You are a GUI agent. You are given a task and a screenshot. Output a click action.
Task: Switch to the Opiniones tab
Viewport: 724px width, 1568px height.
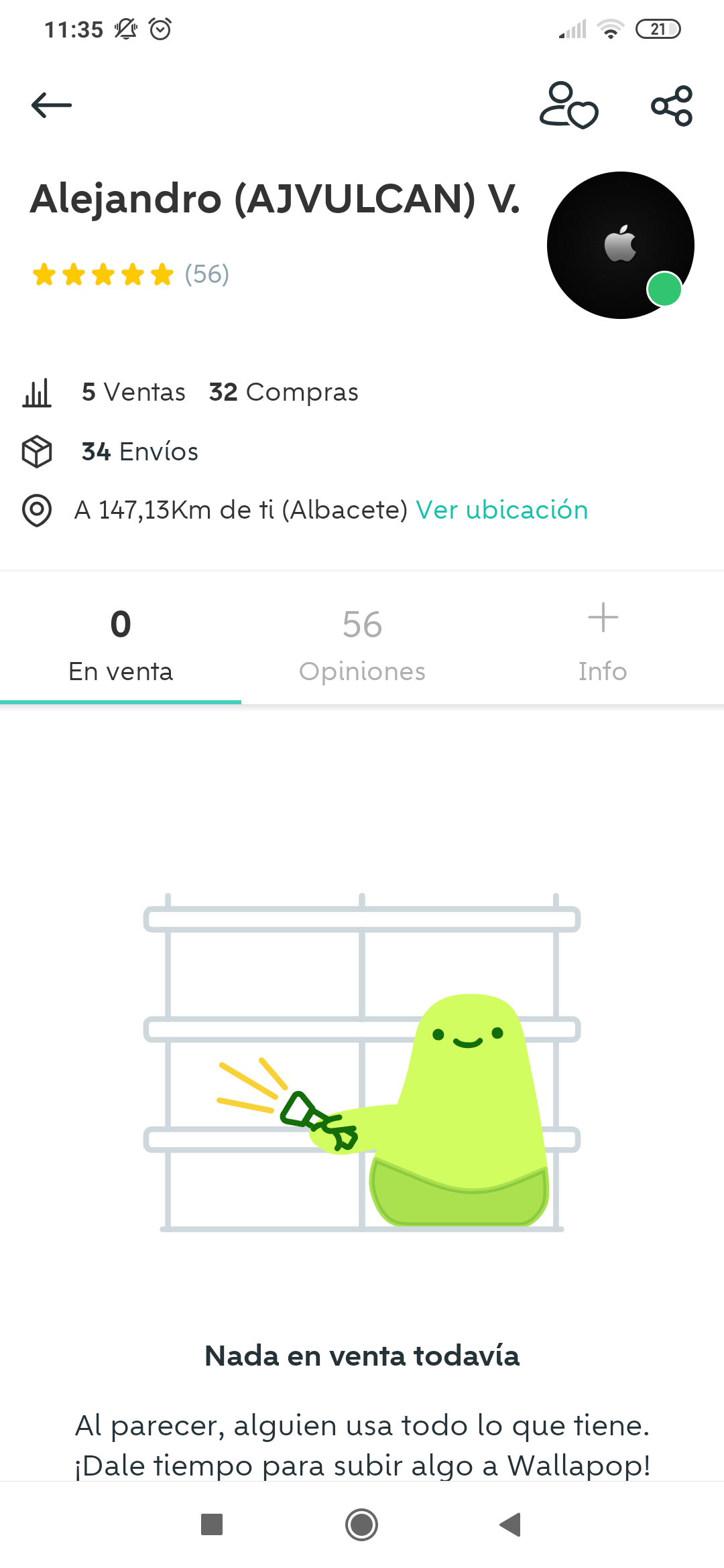pos(362,645)
